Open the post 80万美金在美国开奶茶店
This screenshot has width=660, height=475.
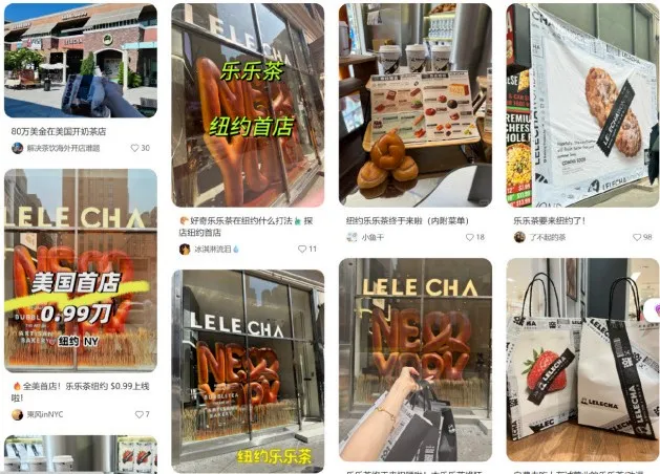pos(80,60)
